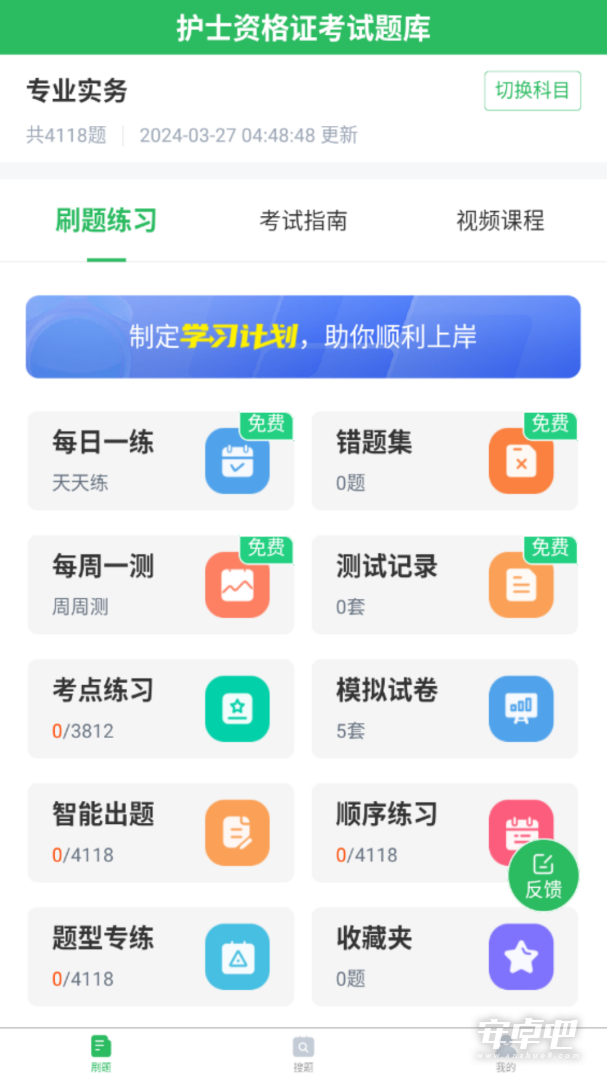Switch to the 视频课程 tab
Image resolution: width=607 pixels, height=1080 pixels.
tap(500, 220)
